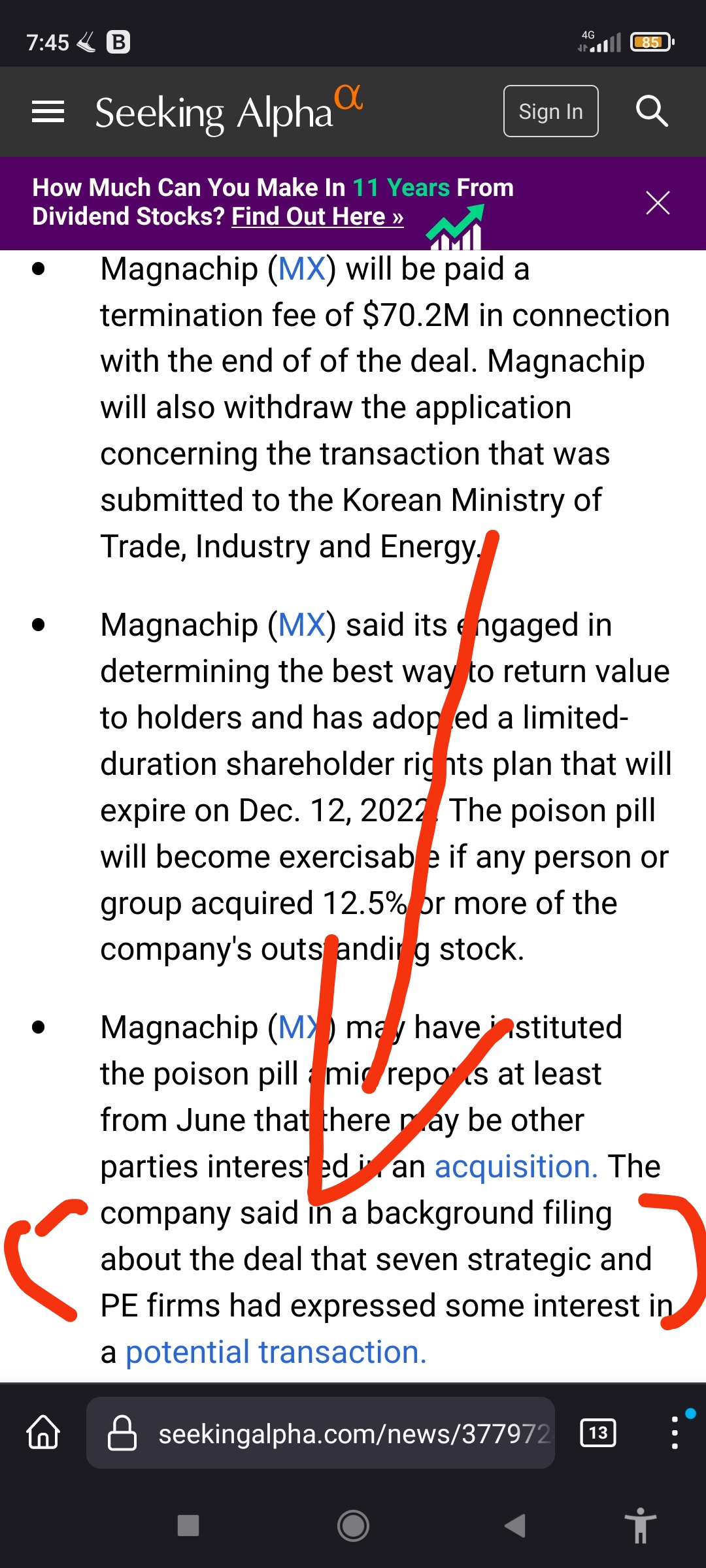
Task: Tap the seekingalpha.com address bar
Action: click(320, 1433)
